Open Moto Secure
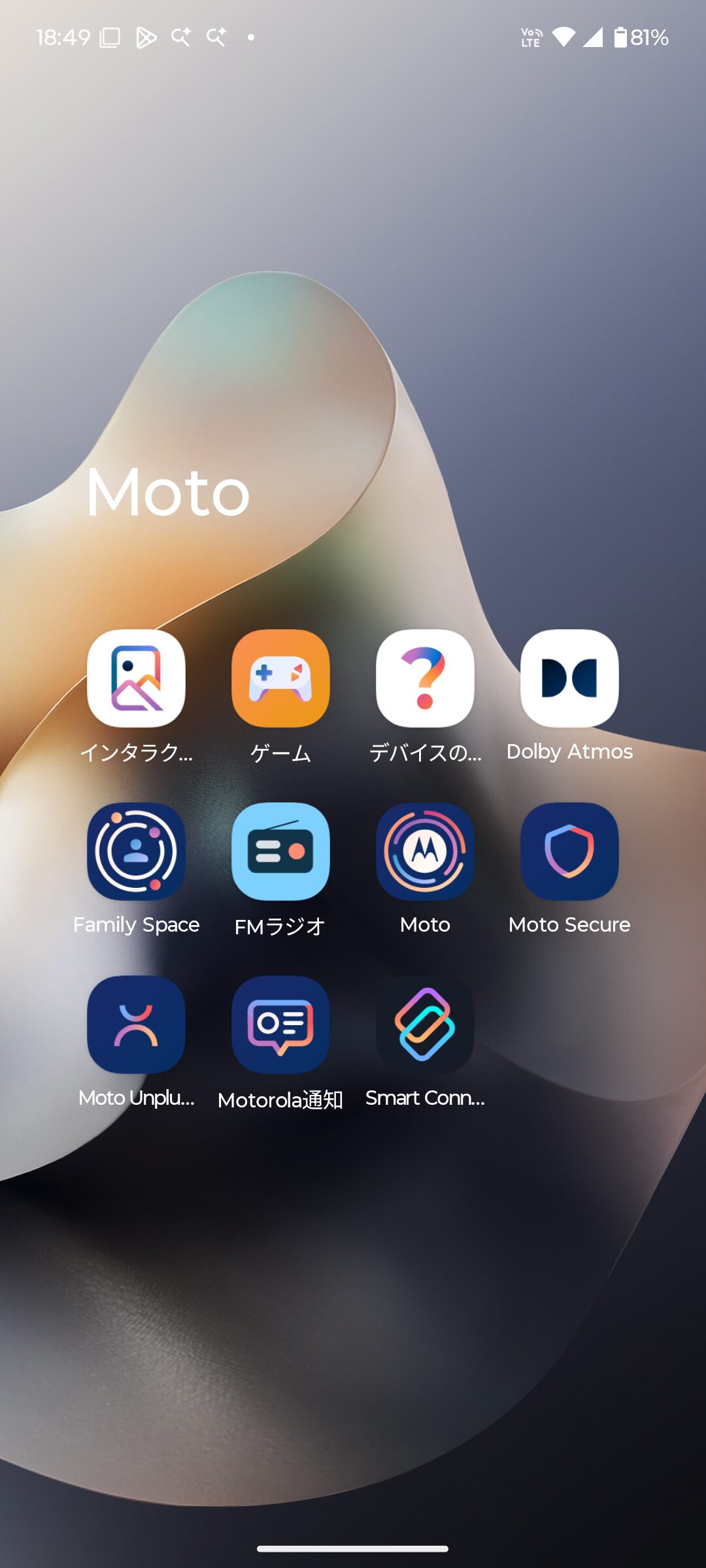Viewport: 706px width, 1568px height. click(x=569, y=851)
